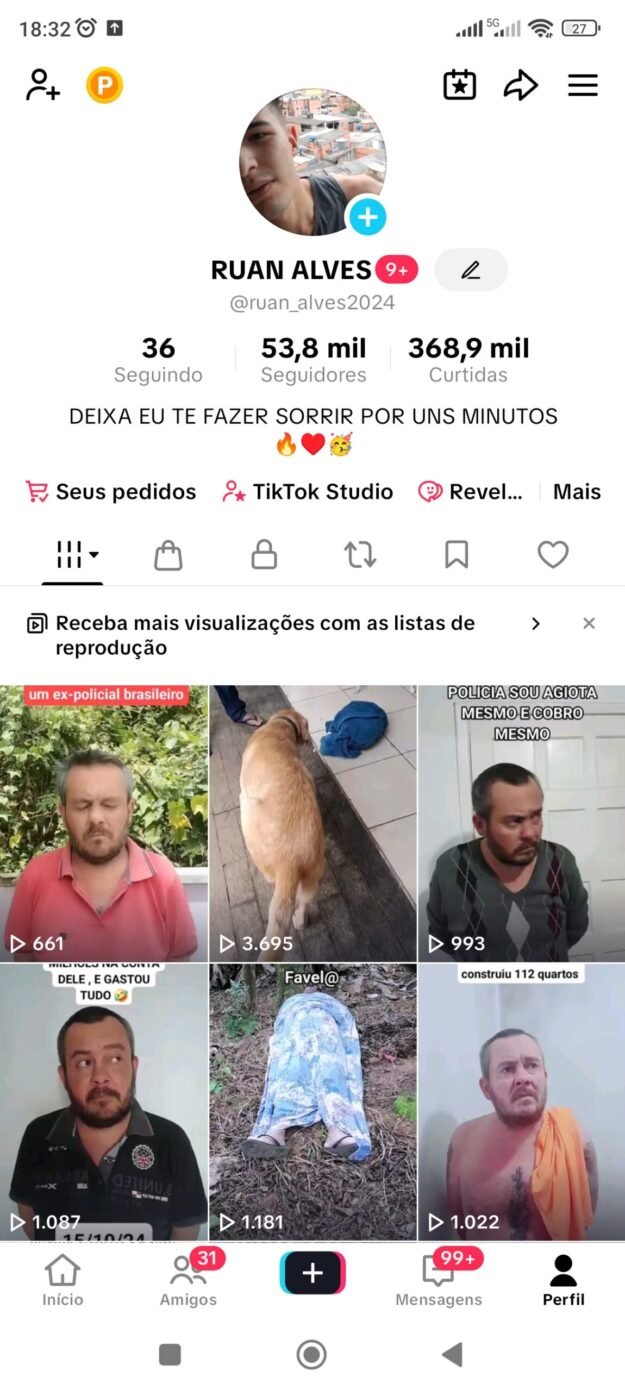Open the hamburger menu

pyautogui.click(x=583, y=85)
